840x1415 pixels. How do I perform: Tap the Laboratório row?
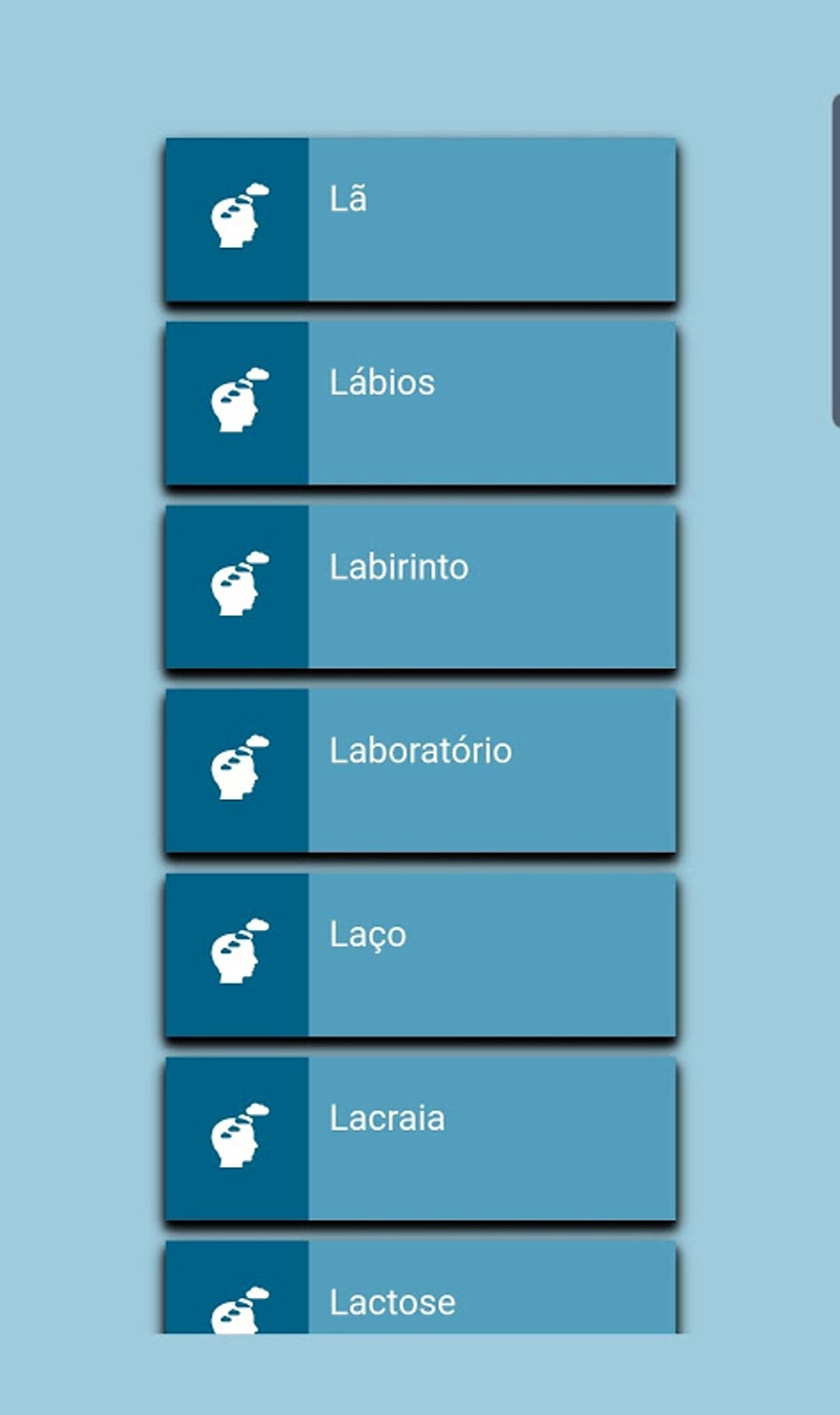coord(420,770)
